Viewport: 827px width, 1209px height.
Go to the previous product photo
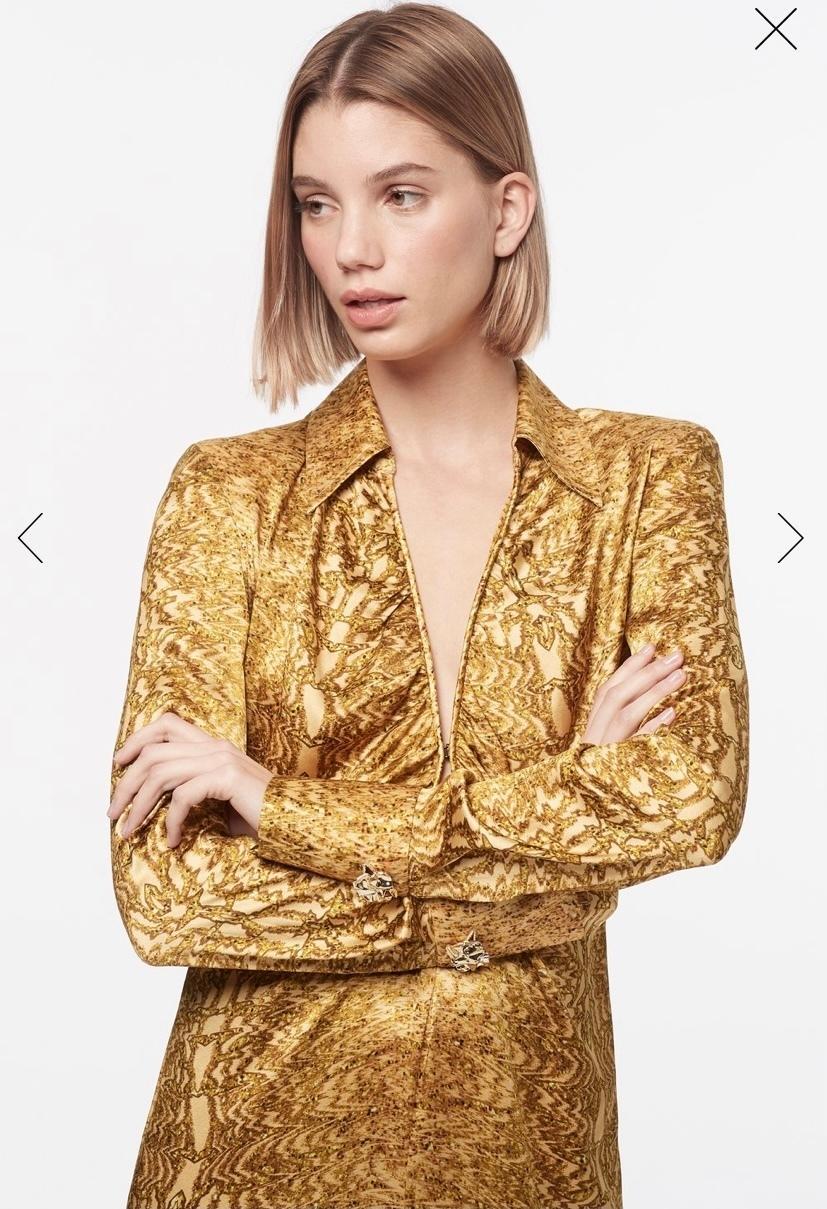tap(31, 538)
